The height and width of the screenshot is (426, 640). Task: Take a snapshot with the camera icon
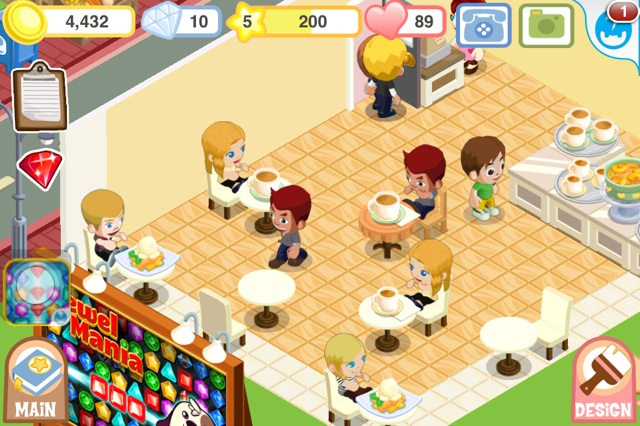546,24
